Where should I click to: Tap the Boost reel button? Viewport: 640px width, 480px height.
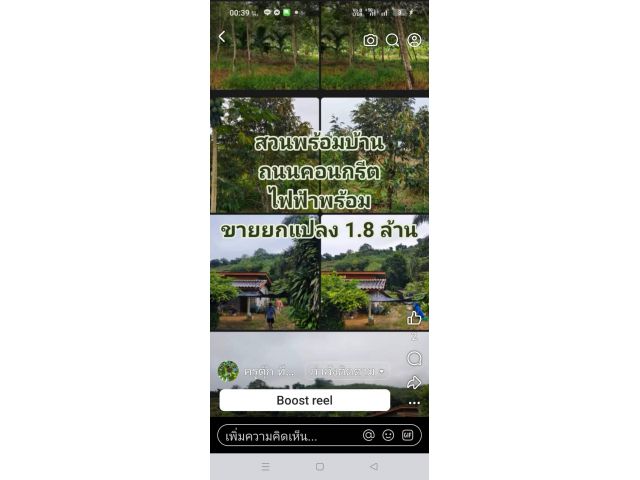[x=304, y=400]
